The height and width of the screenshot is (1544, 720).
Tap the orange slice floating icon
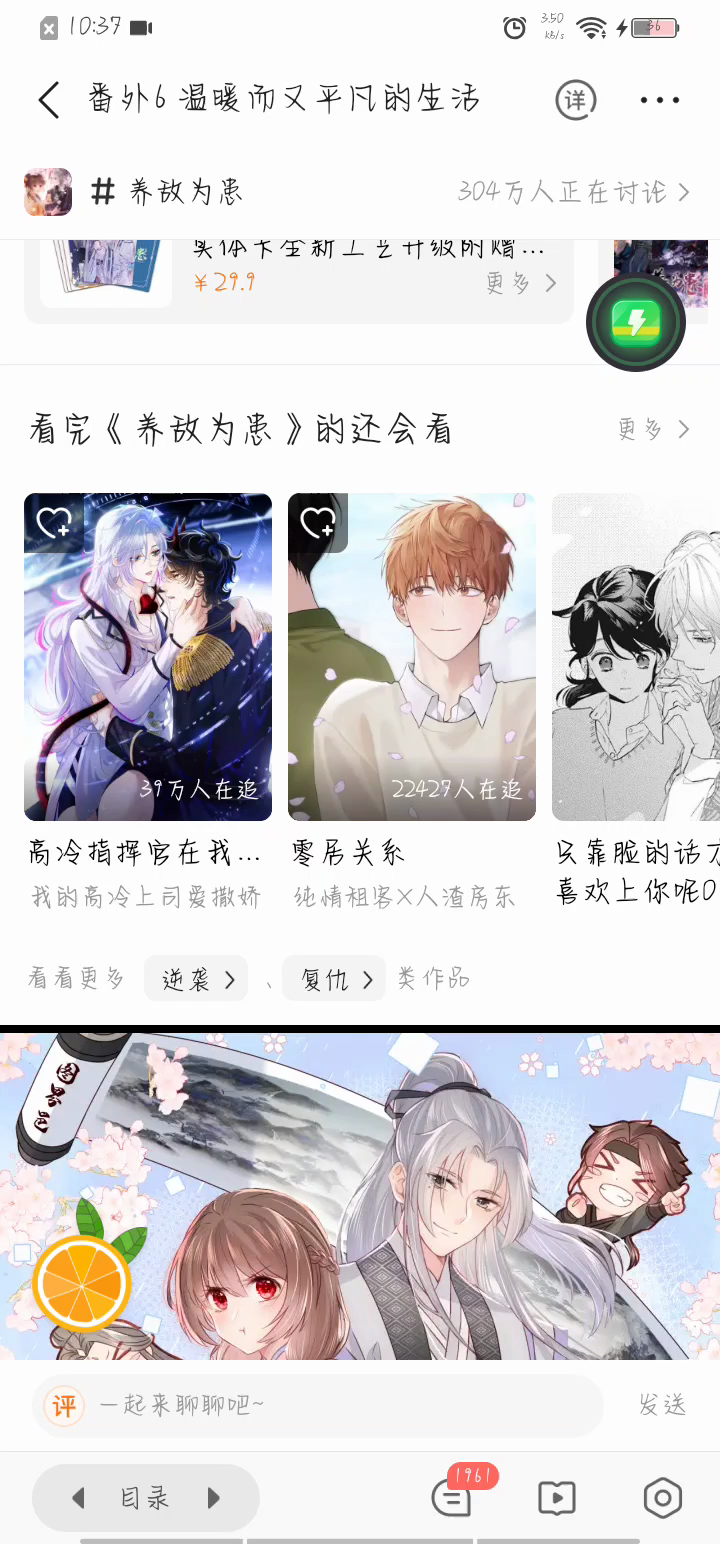[x=82, y=1283]
